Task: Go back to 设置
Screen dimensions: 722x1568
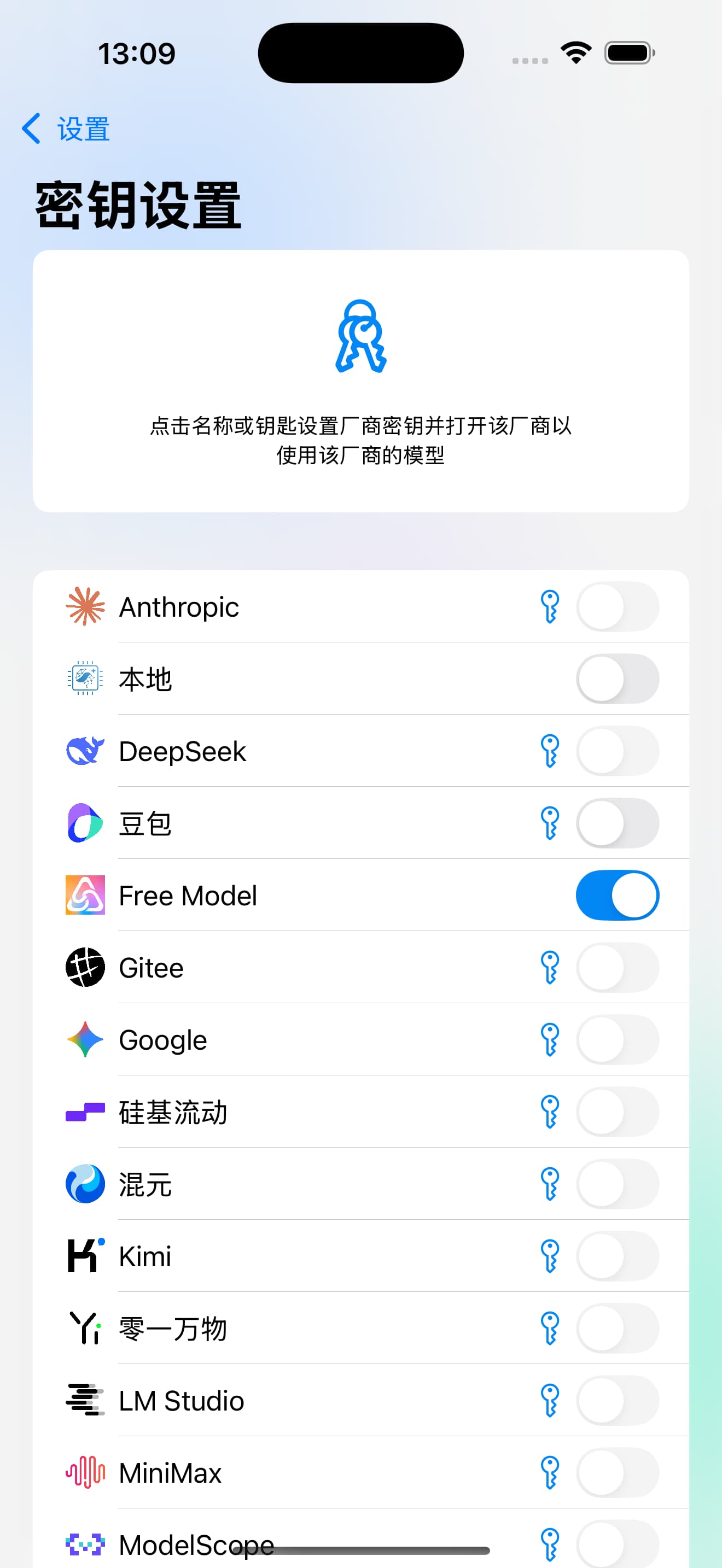Action: point(66,129)
